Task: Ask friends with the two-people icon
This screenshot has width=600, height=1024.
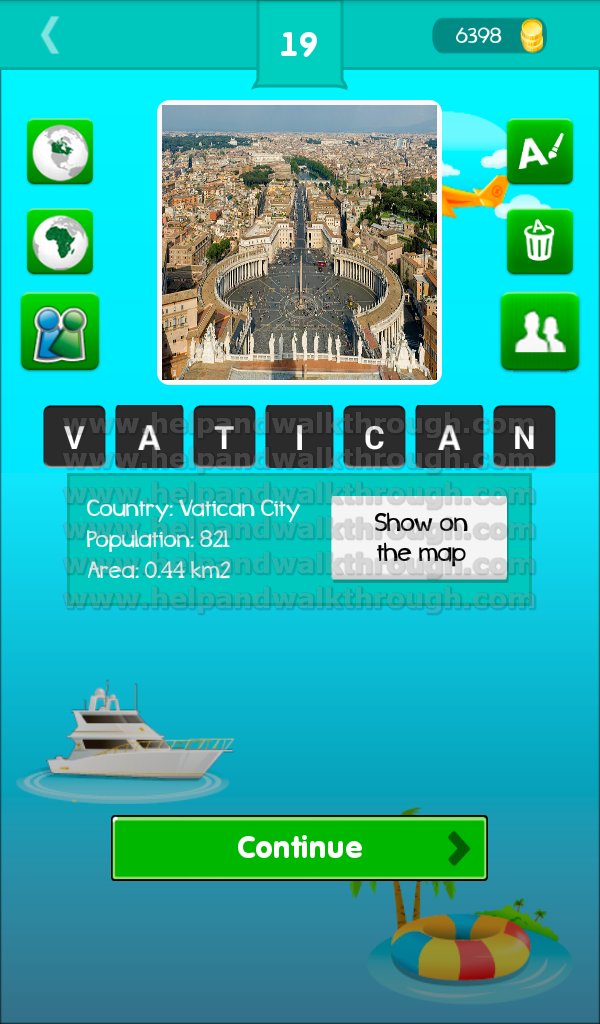Action: point(540,332)
